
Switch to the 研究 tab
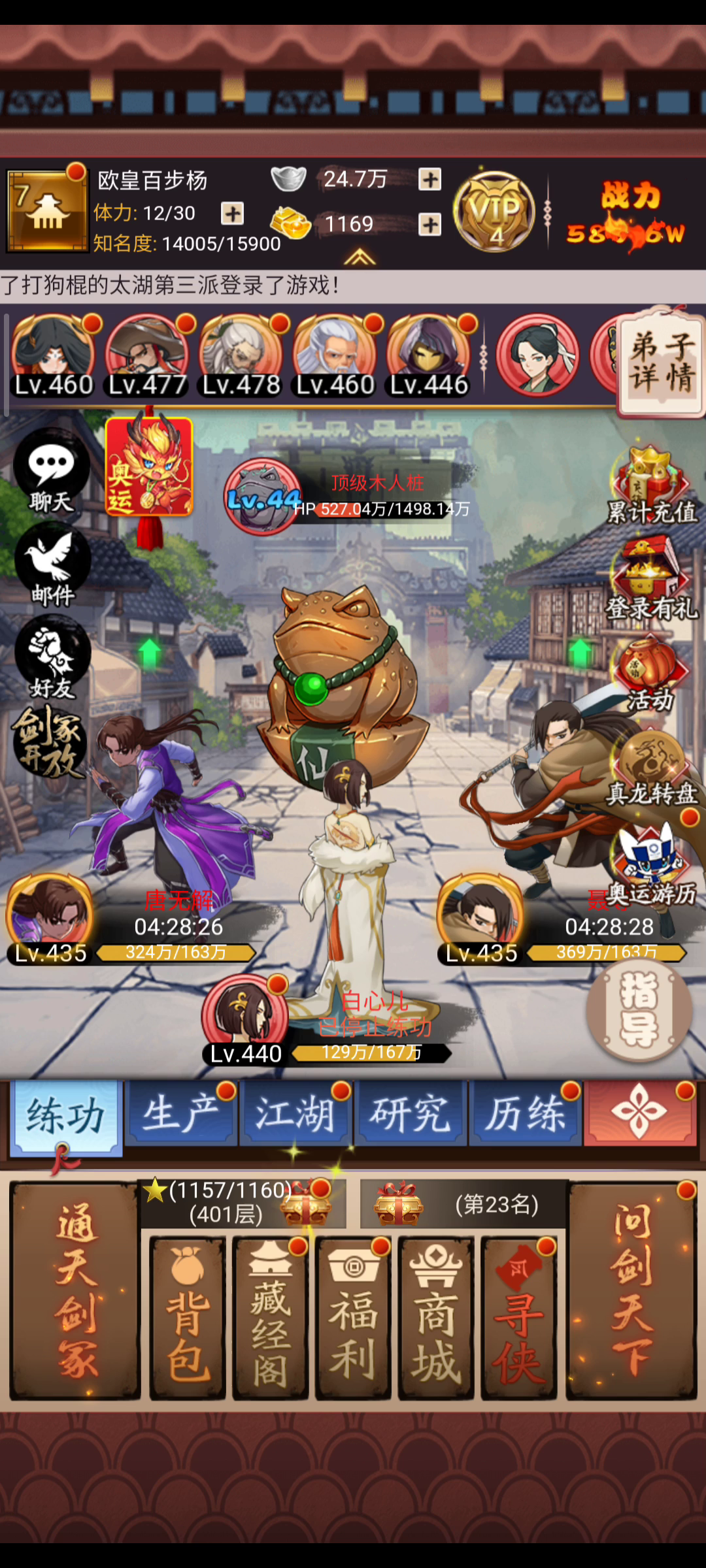coord(411,1113)
